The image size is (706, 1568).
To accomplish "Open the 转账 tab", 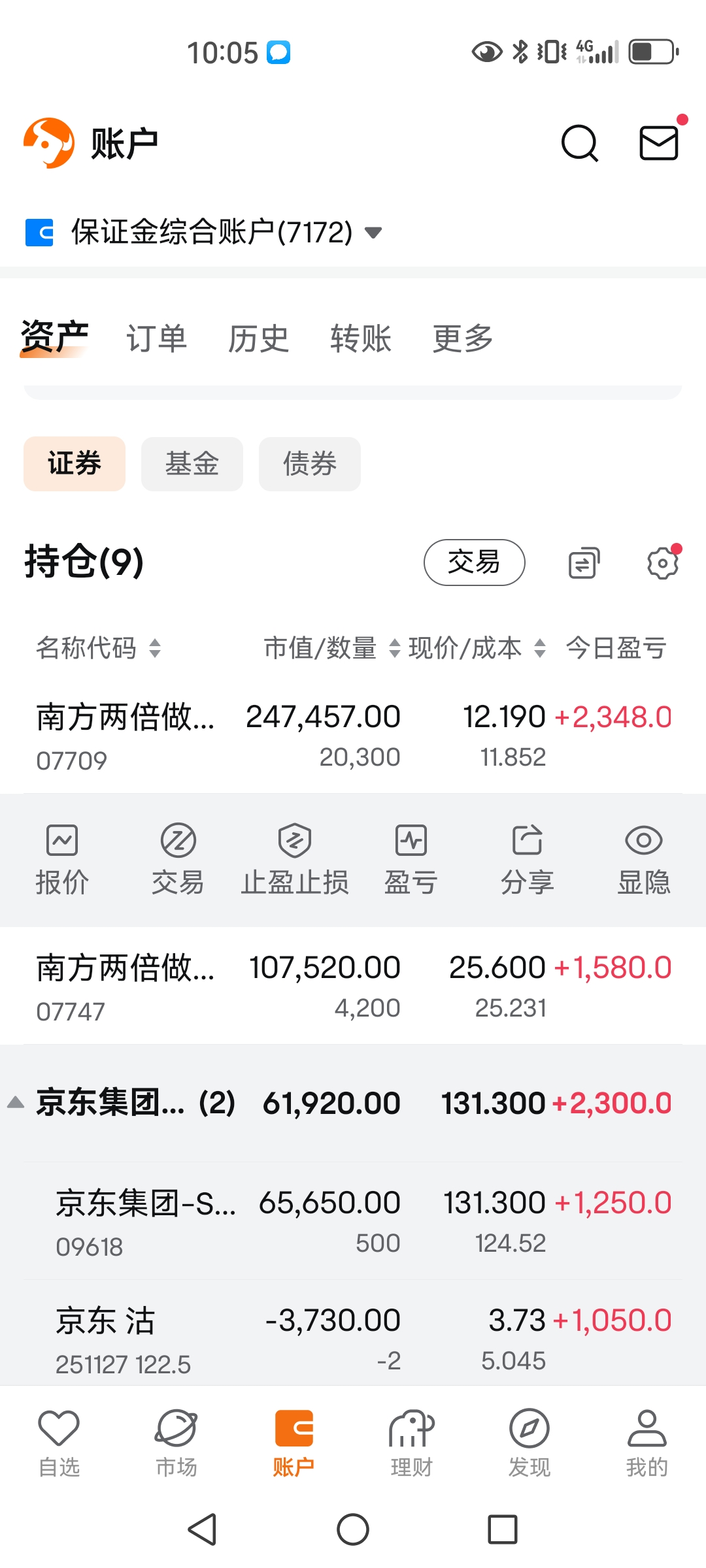I will 360,338.
